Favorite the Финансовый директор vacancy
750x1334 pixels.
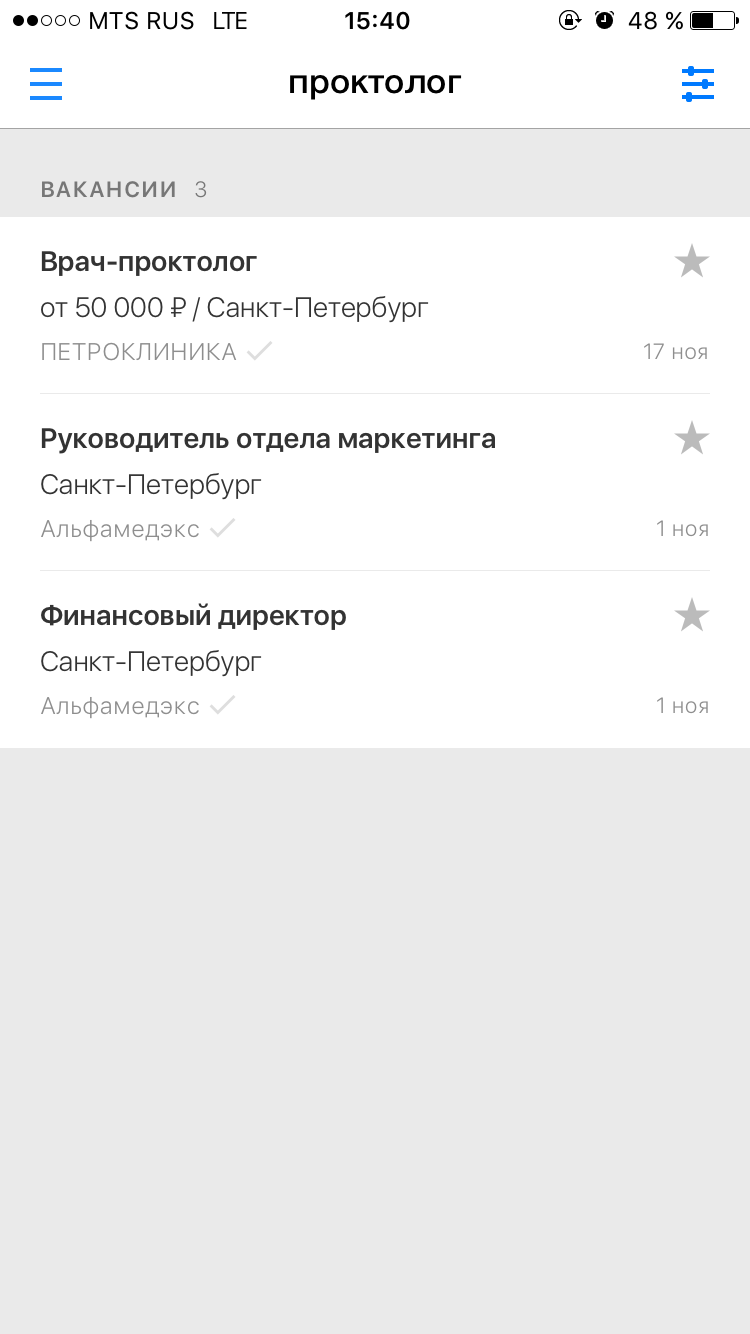691,616
